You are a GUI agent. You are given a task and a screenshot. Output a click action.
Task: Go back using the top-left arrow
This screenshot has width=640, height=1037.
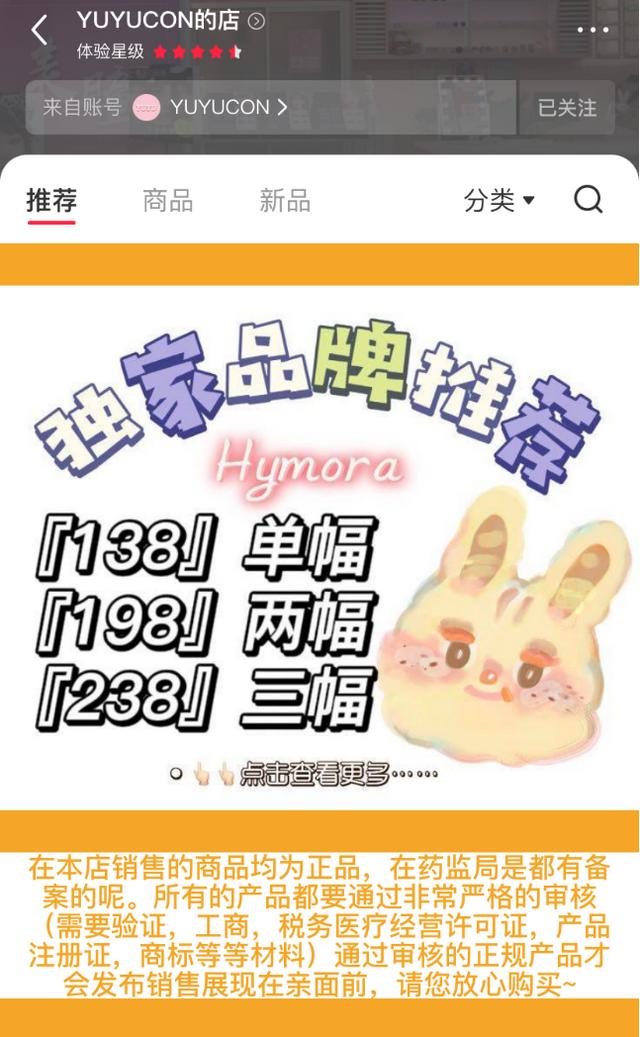pos(38,30)
